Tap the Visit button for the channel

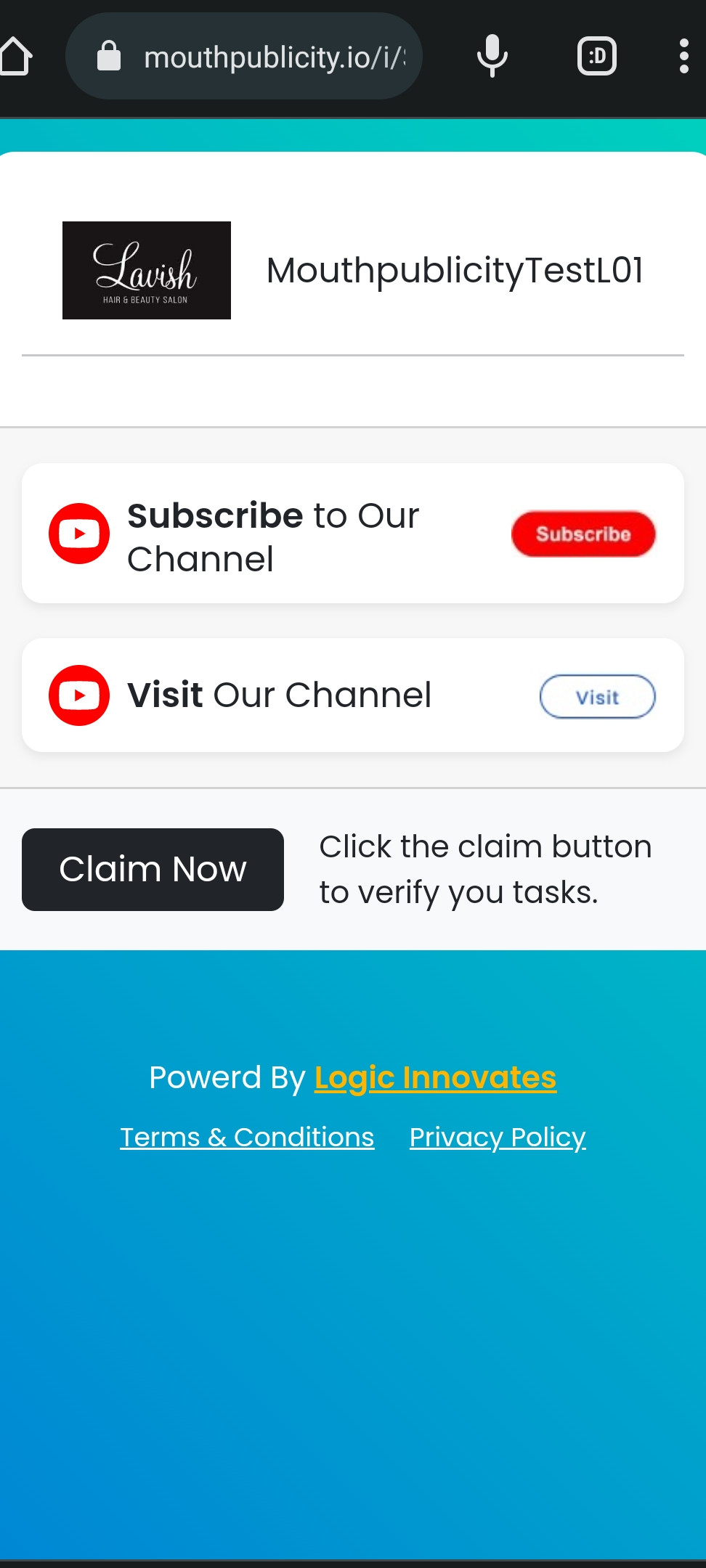pyautogui.click(x=597, y=697)
